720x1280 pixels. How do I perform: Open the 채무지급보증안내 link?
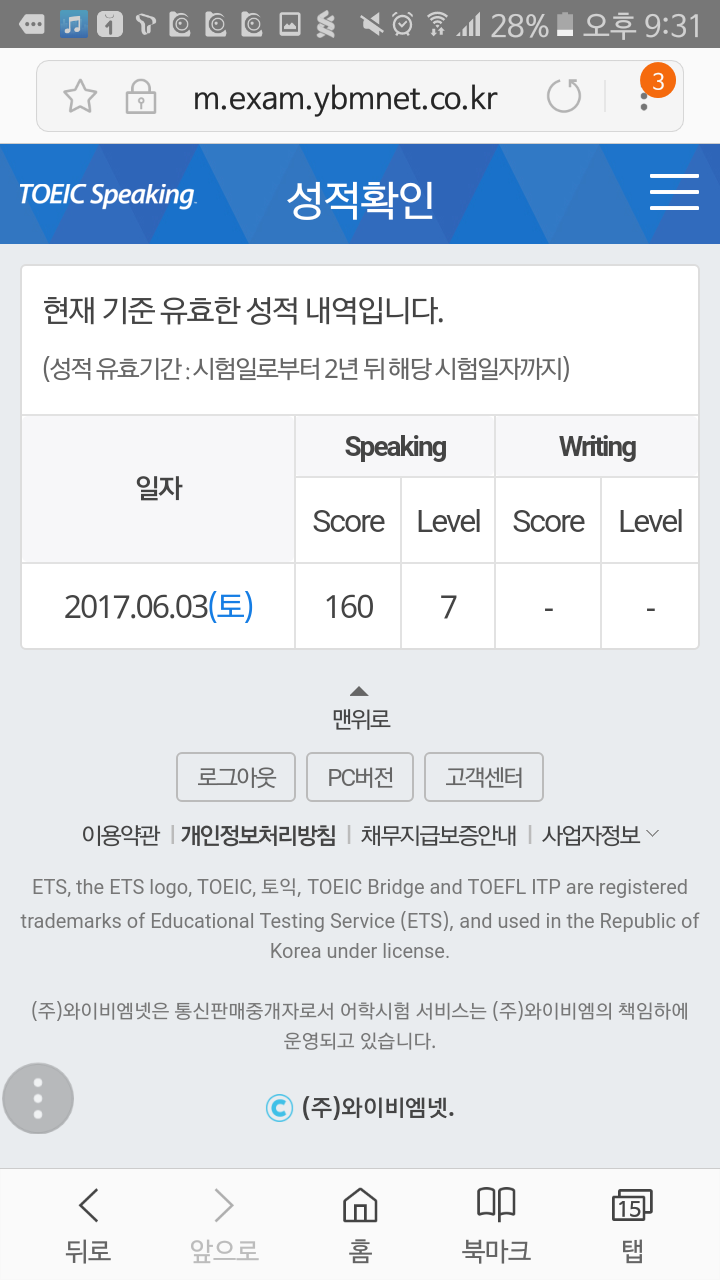439,835
